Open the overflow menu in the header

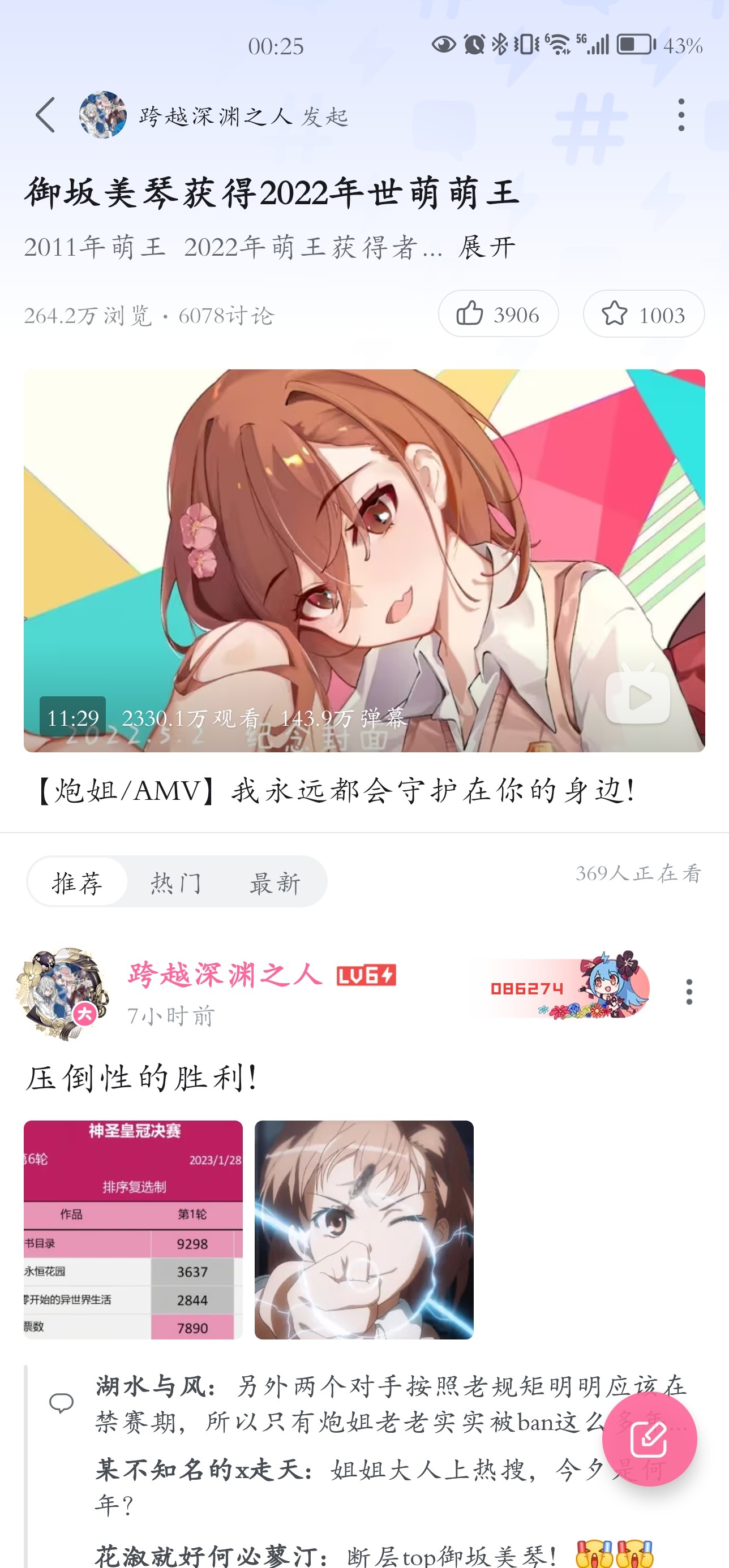coord(681,114)
